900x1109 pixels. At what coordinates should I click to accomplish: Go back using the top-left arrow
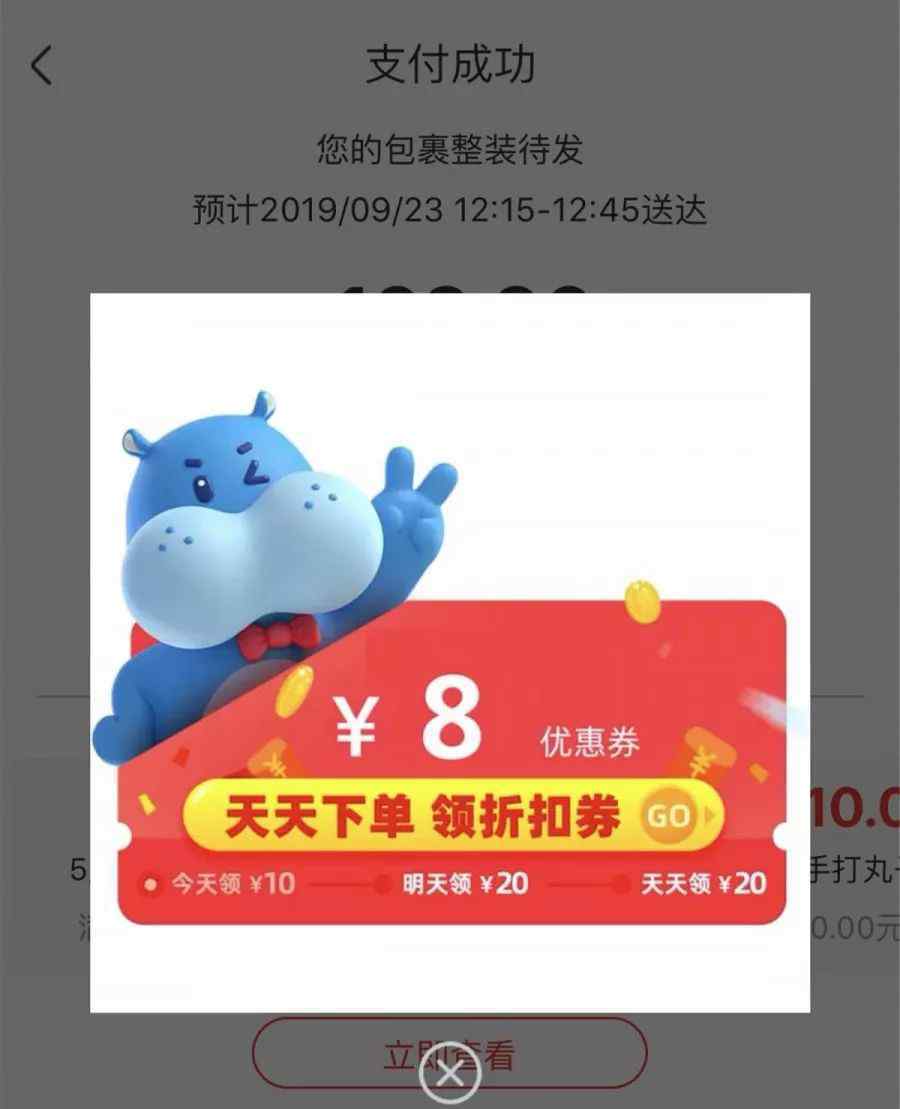pyautogui.click(x=41, y=66)
